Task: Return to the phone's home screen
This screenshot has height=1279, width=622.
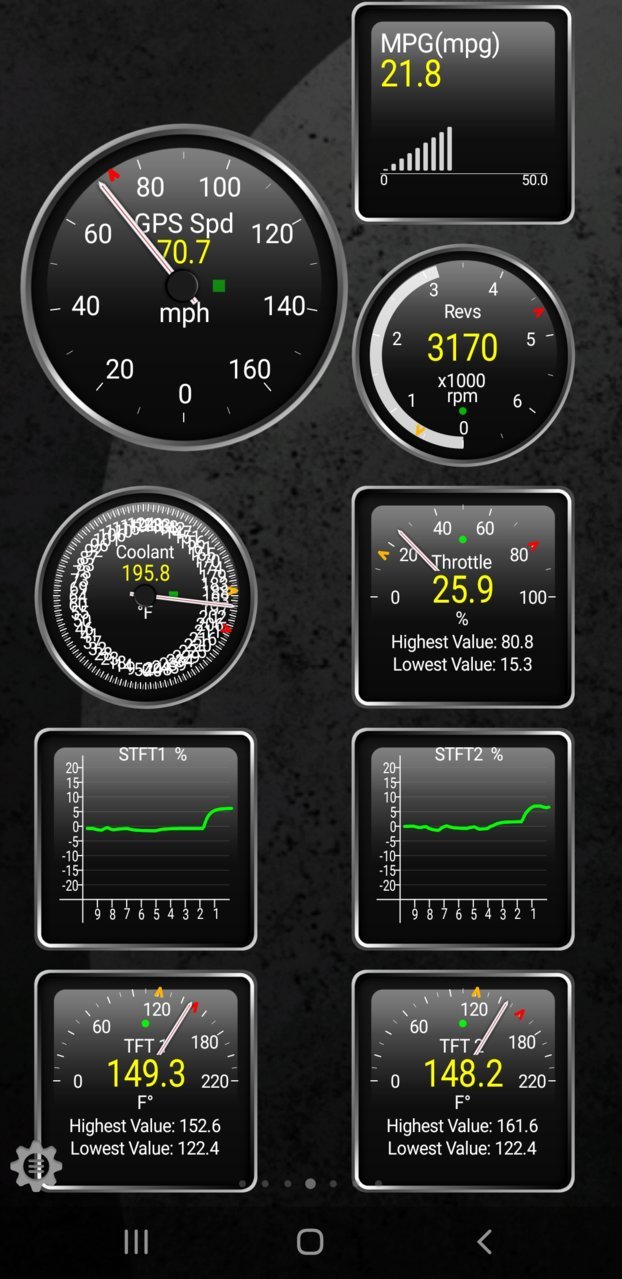Action: pos(310,1242)
